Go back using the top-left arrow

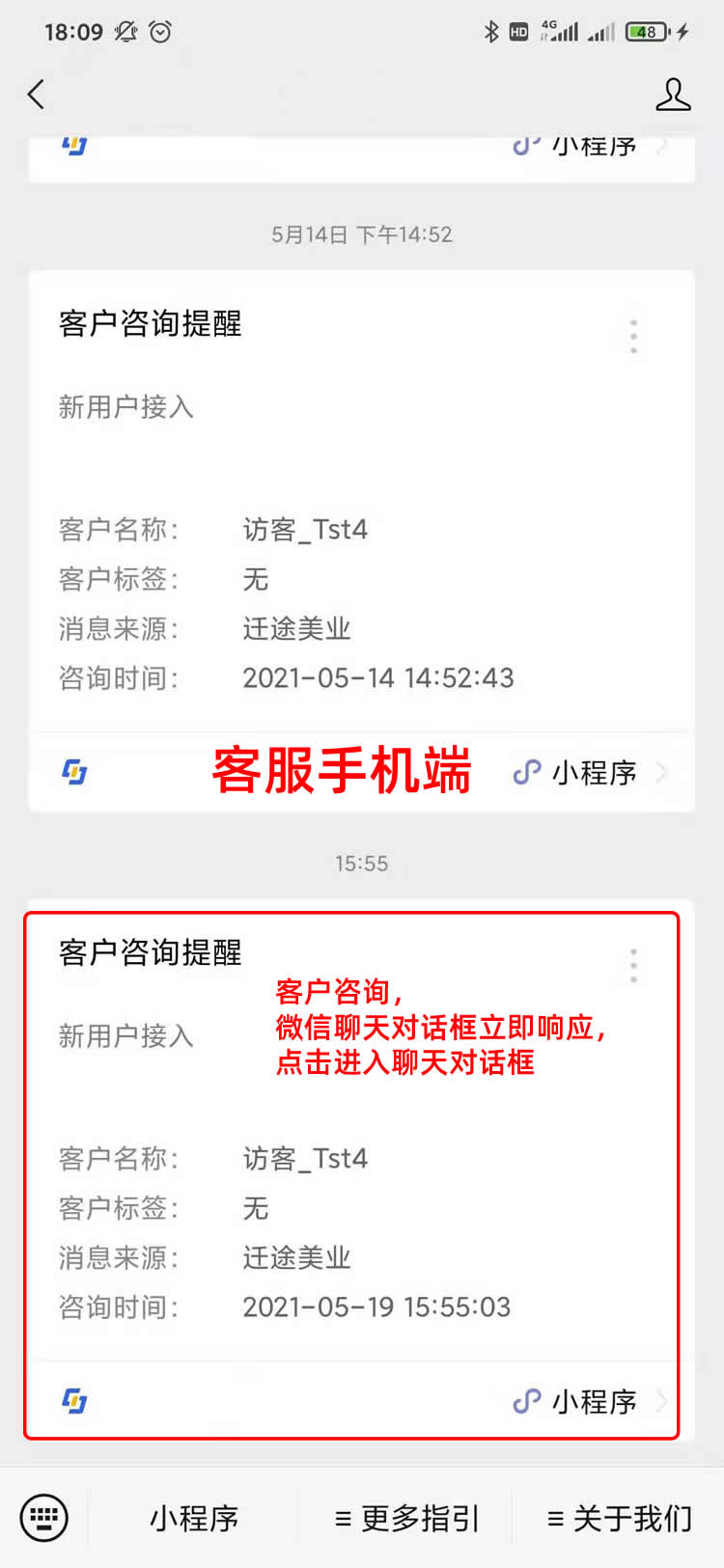tap(37, 94)
